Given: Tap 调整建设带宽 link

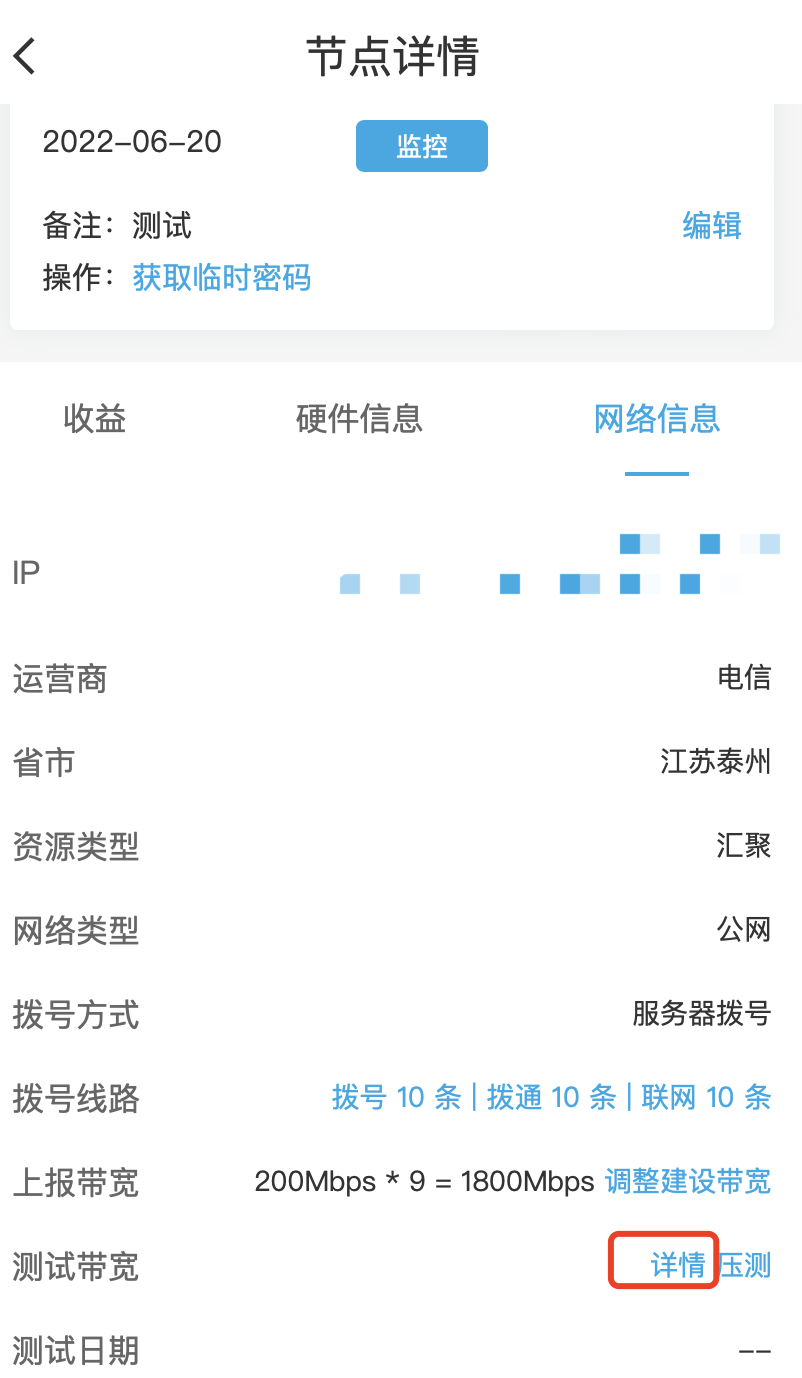Looking at the screenshot, I should tap(688, 1182).
